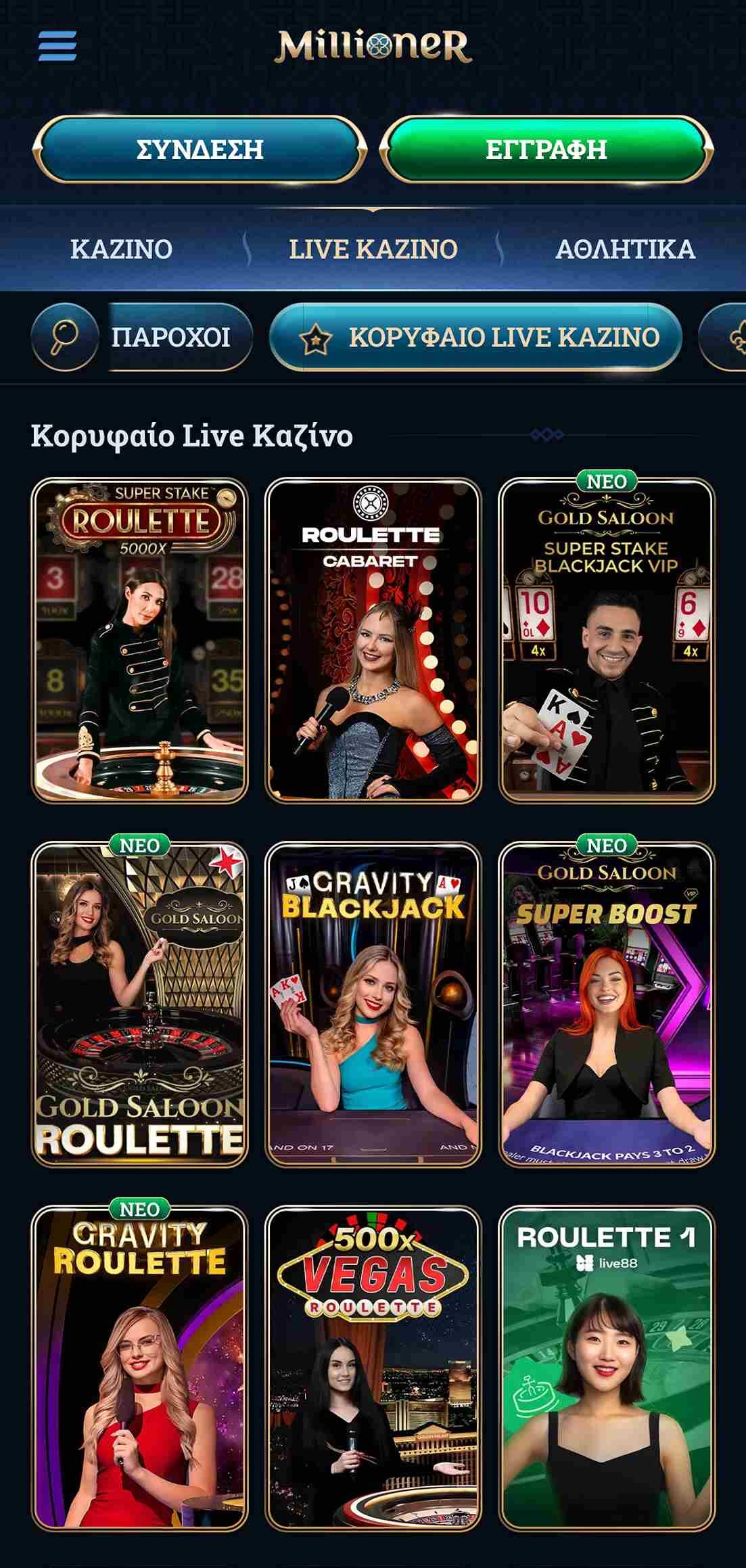Switch to the ΚΑΖΙΝΟ tab
Image resolution: width=746 pixels, height=1568 pixels.
(x=122, y=249)
